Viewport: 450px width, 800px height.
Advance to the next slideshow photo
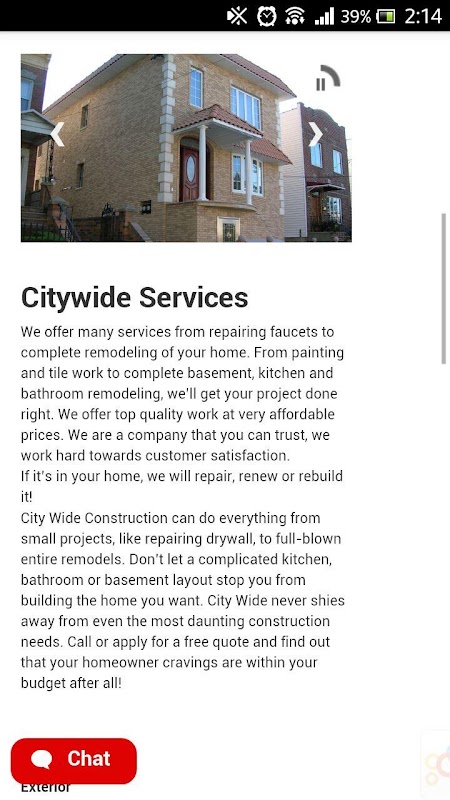[x=316, y=134]
